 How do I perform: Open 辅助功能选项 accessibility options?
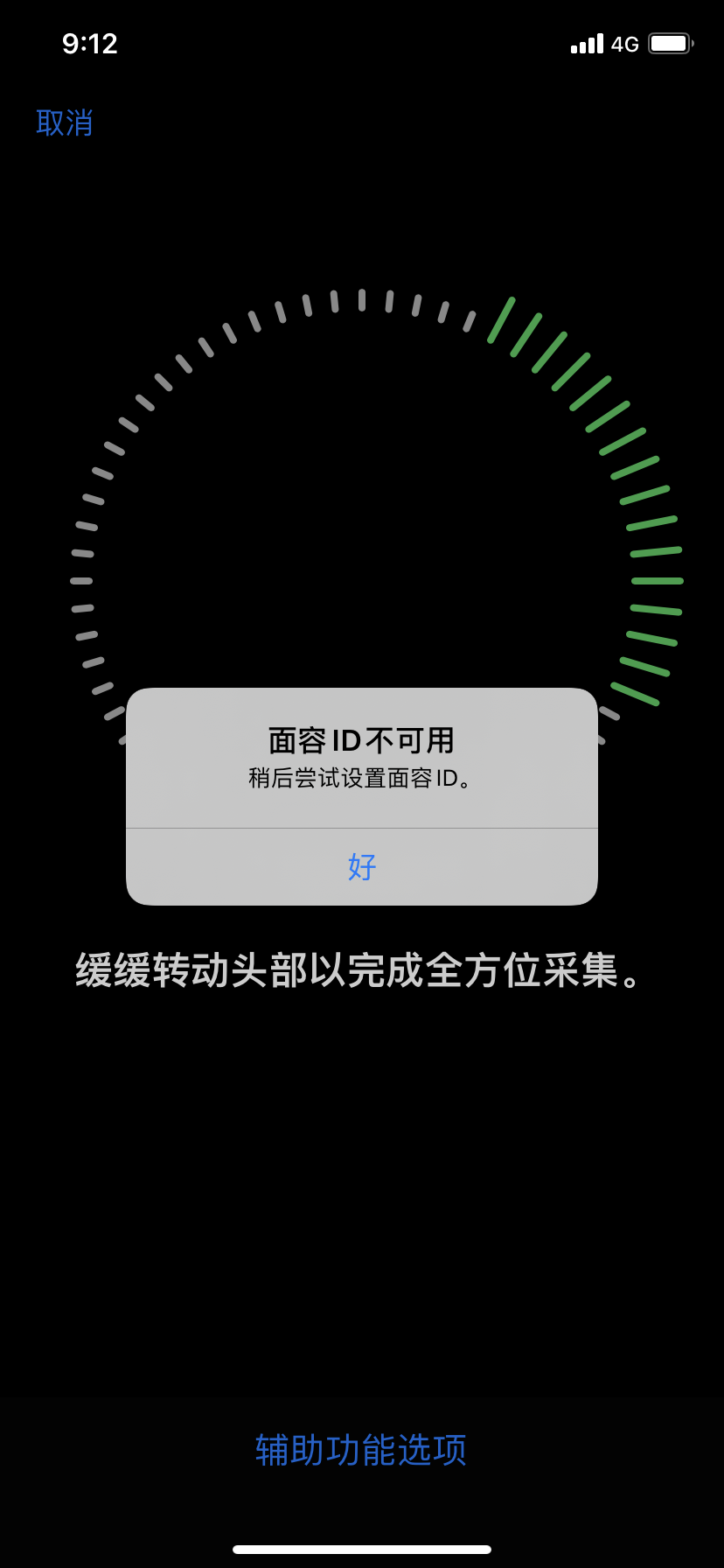361,1450
